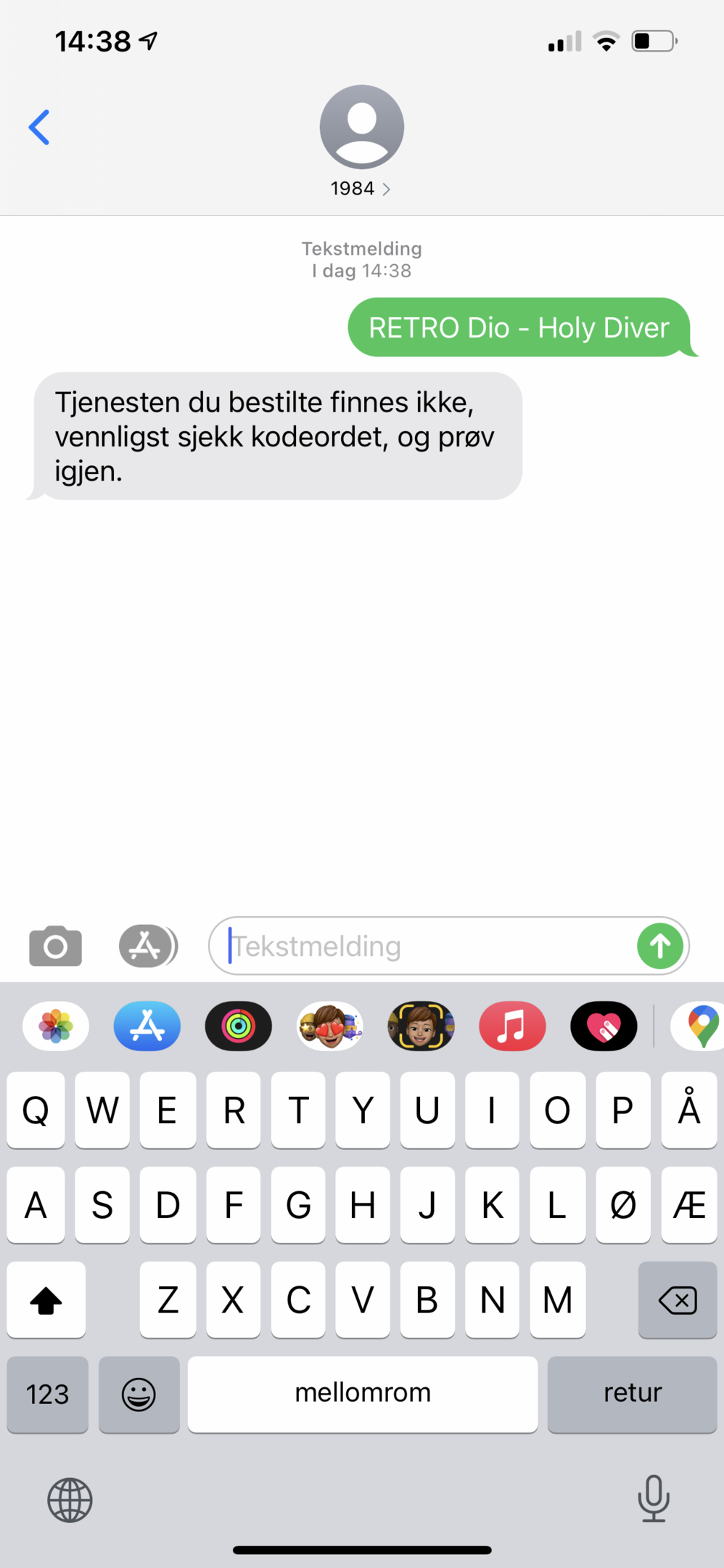Open the camera to attach a photo
The width and height of the screenshot is (724, 1568).
56,946
